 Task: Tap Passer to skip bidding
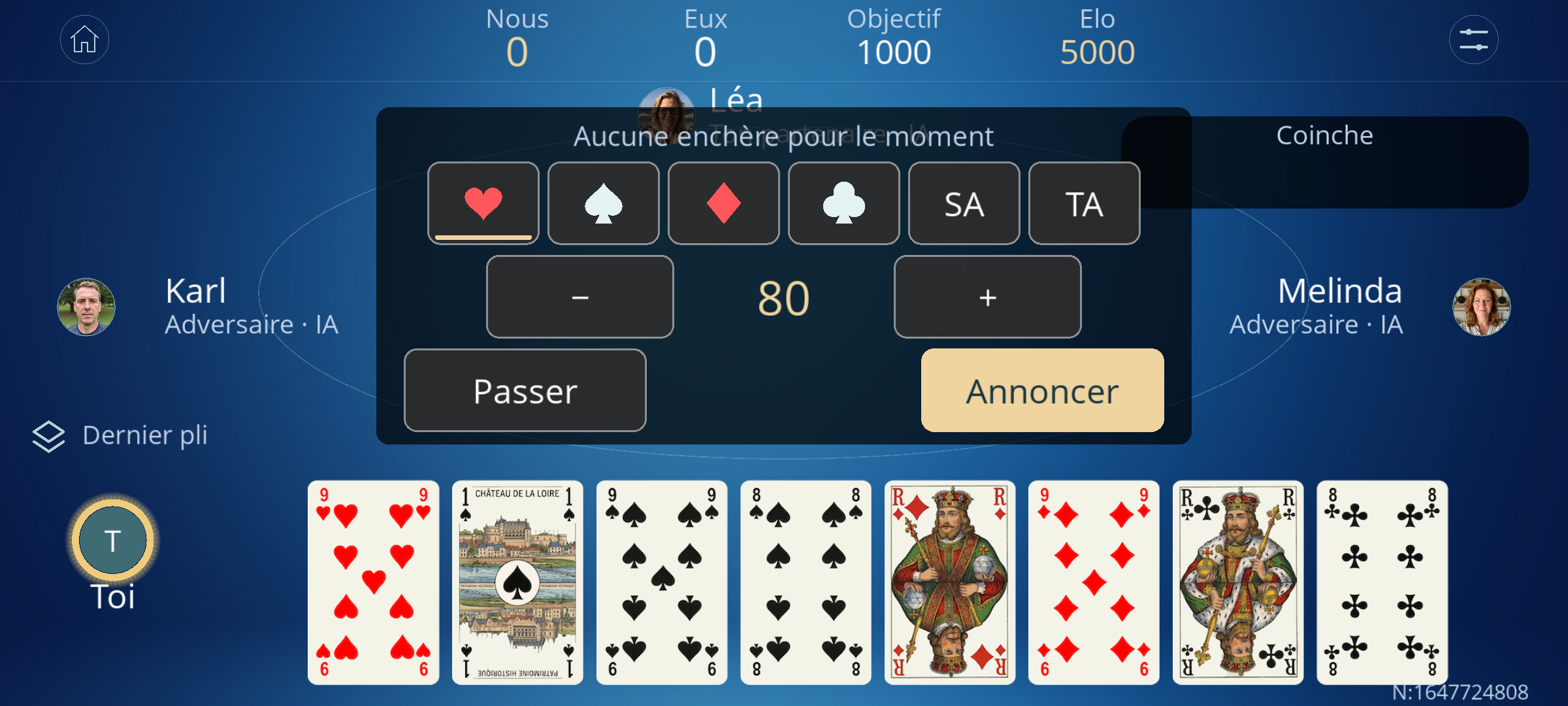click(525, 390)
